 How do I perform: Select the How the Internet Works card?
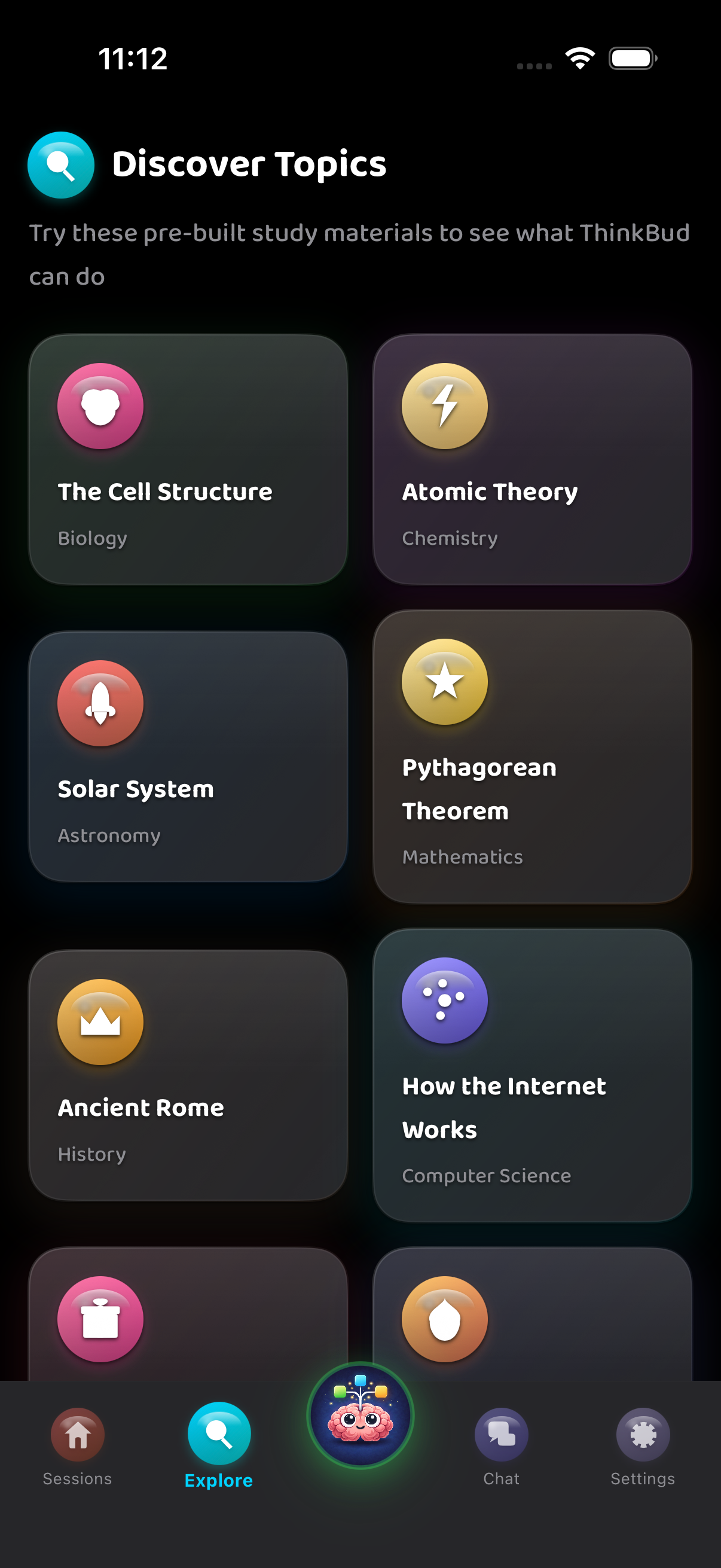point(531,1078)
